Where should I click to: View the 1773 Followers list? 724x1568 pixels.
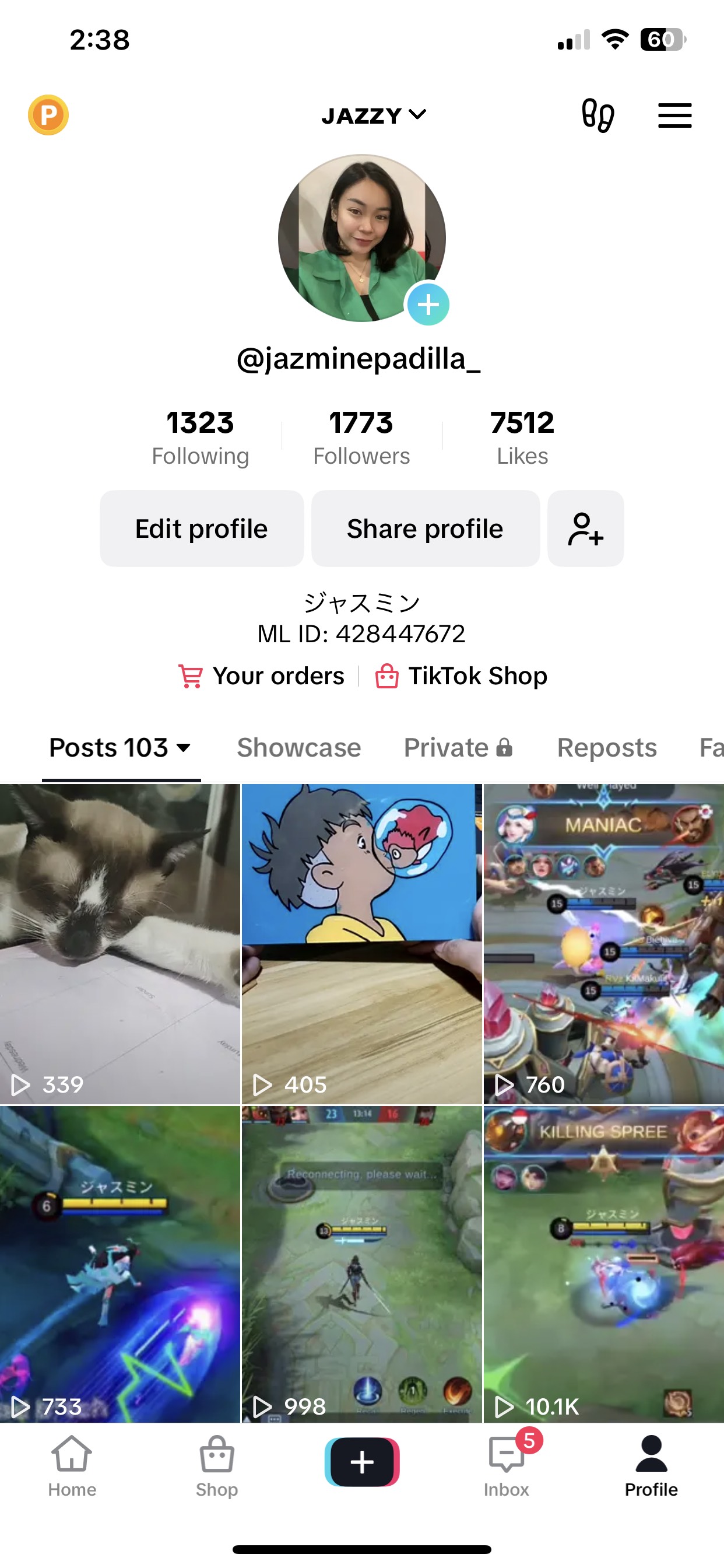click(x=361, y=437)
